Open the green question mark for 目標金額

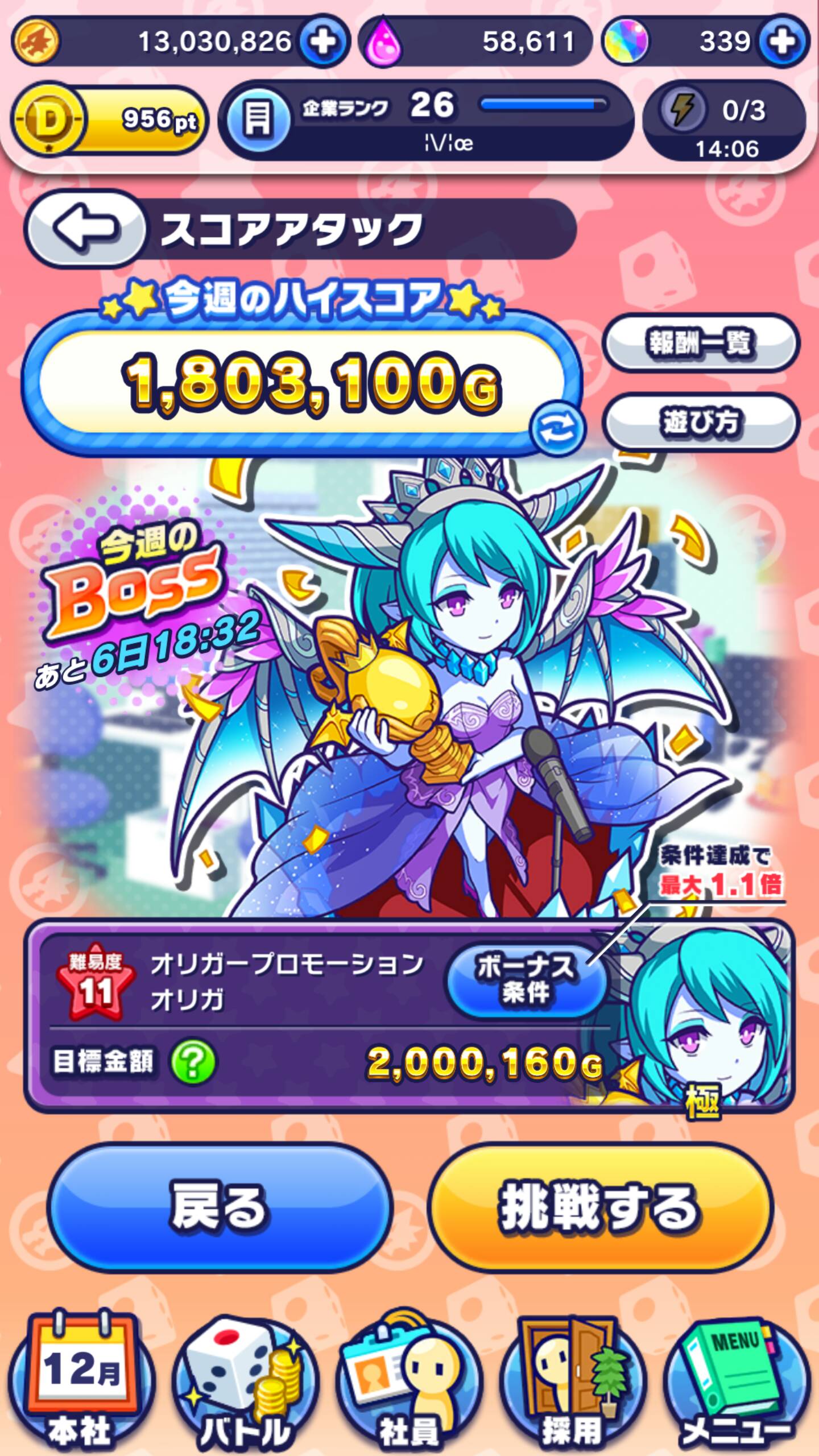pos(193,1061)
